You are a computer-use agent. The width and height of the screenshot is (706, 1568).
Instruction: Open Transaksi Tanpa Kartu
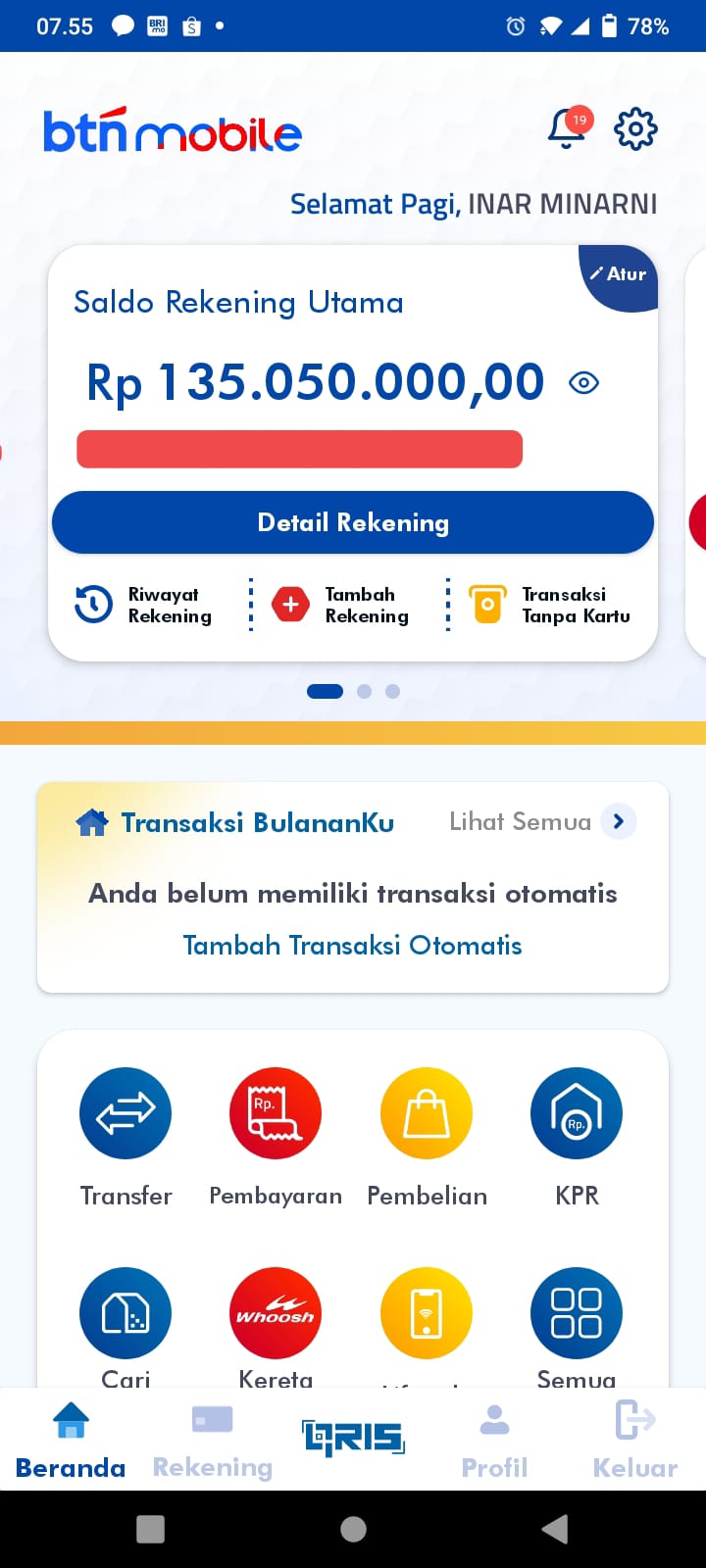[550, 605]
